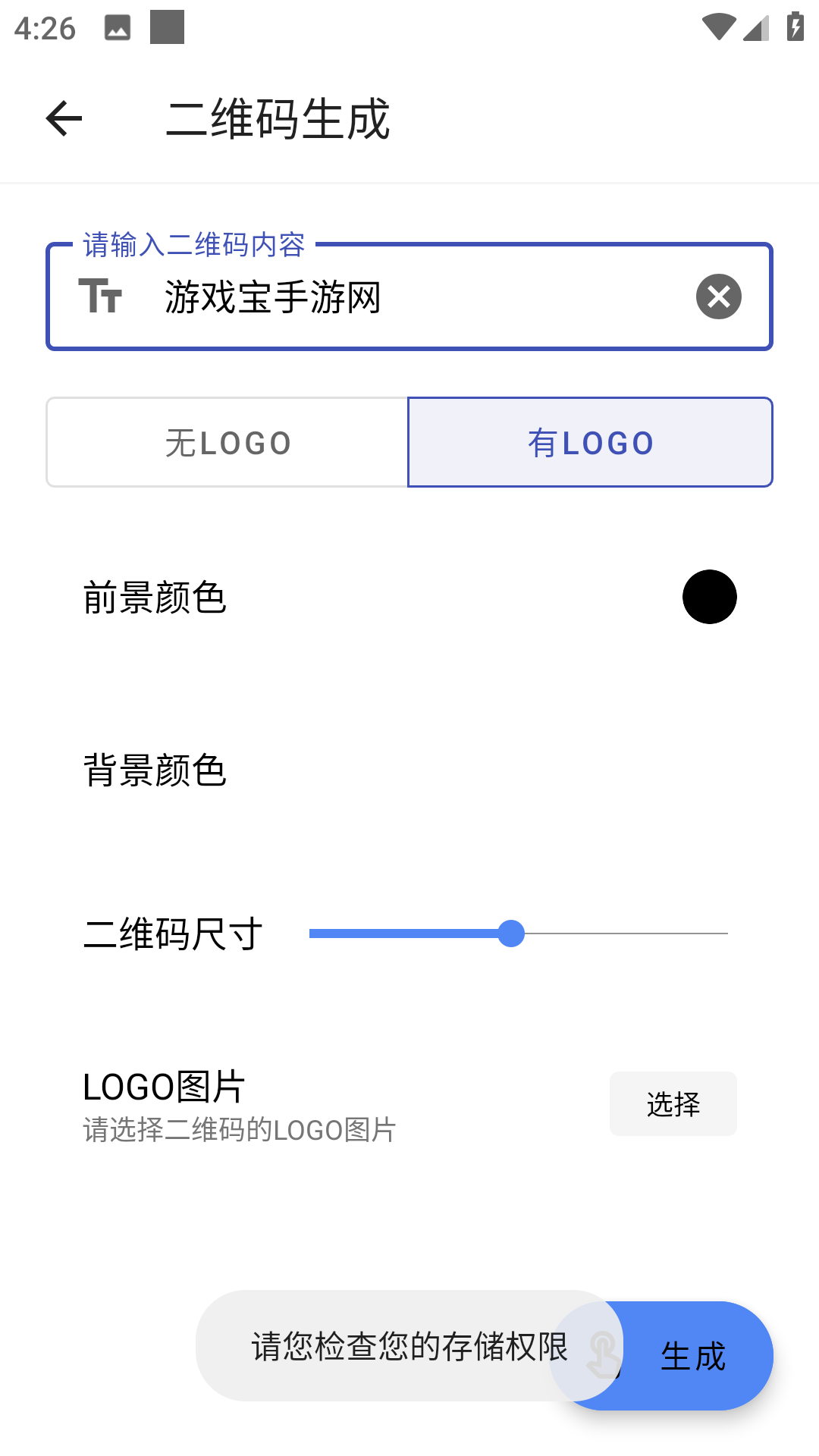Click 选择 to choose a LOGO image
Viewport: 819px width, 1456px height.
point(672,1103)
